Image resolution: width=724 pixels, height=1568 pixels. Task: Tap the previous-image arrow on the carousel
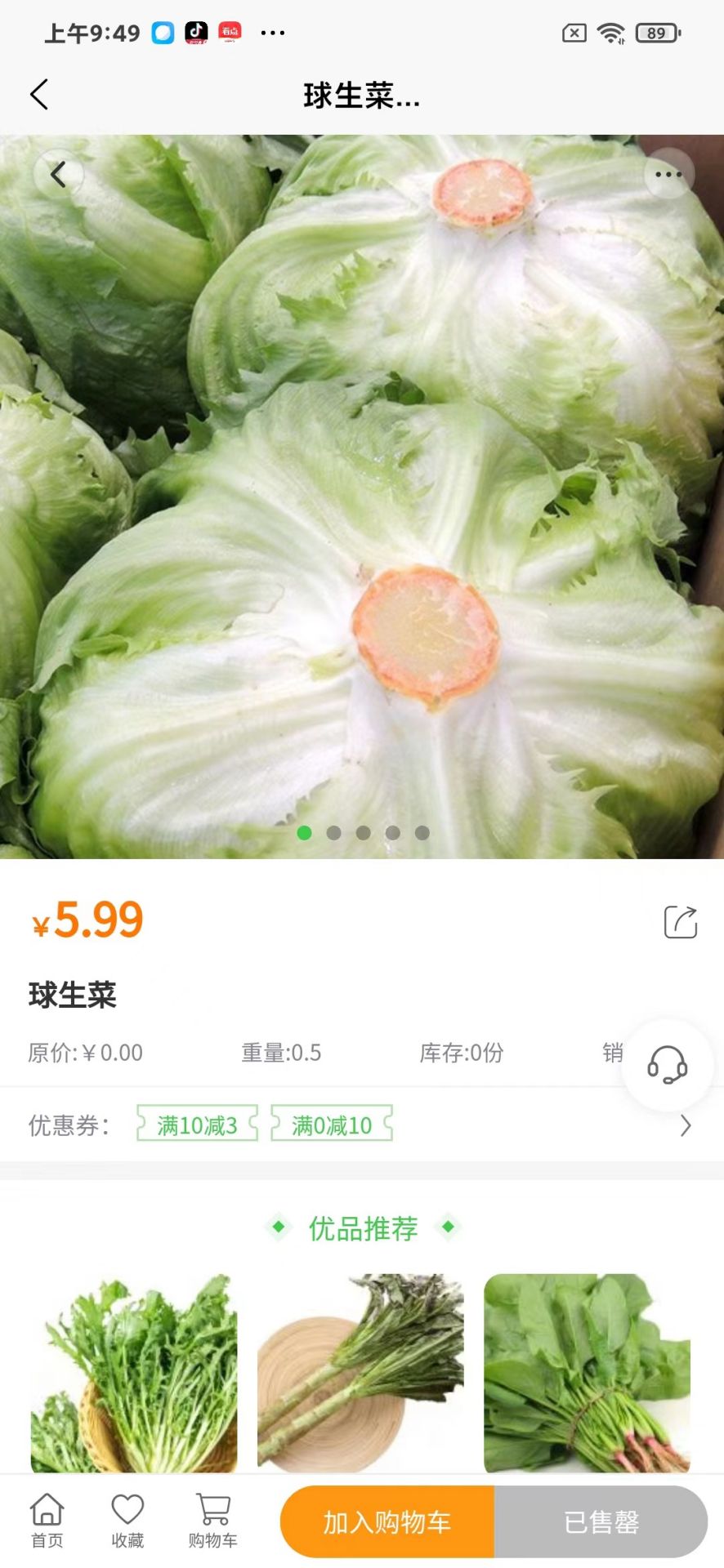point(60,174)
